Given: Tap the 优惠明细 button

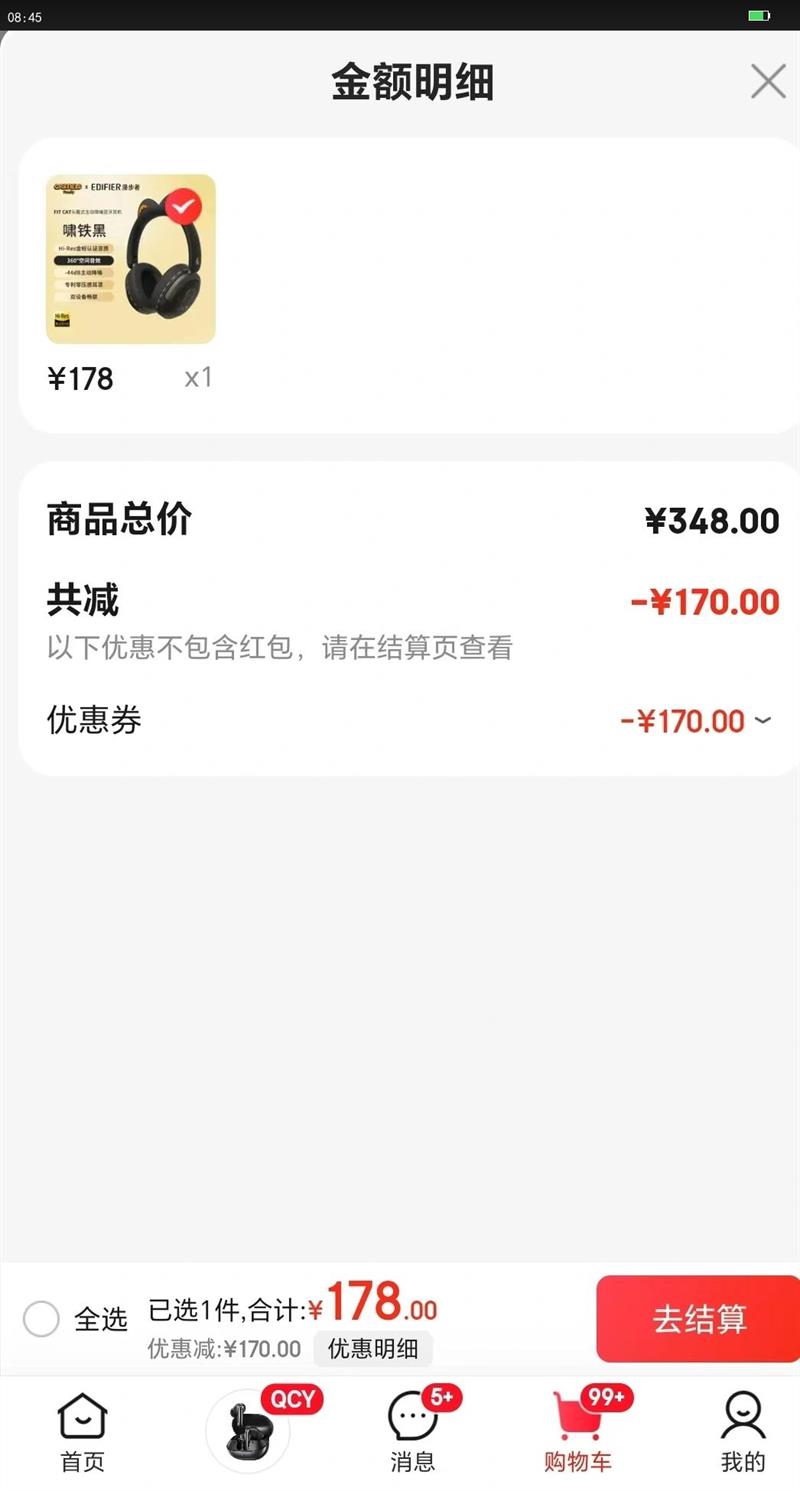Looking at the screenshot, I should coord(373,1348).
